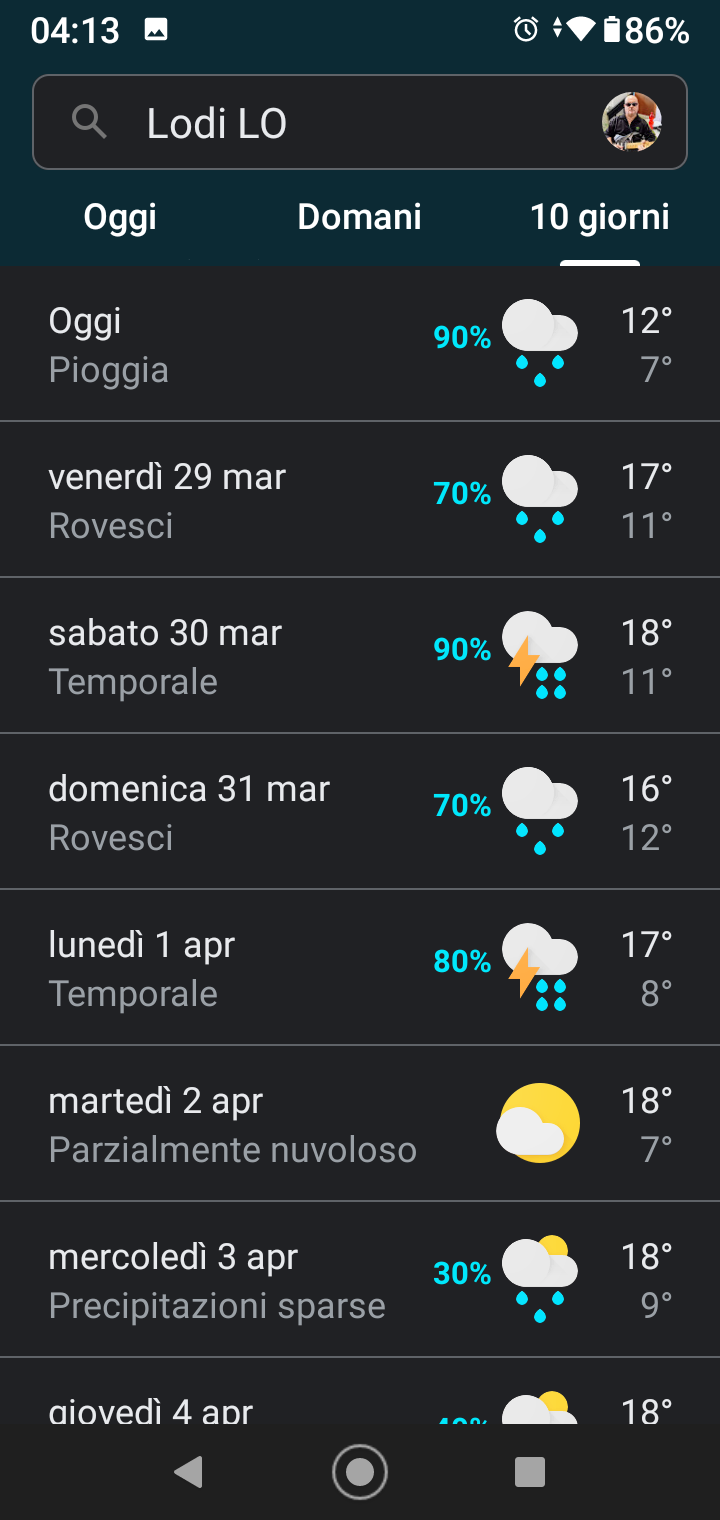Switch to the Domani tab

359,217
